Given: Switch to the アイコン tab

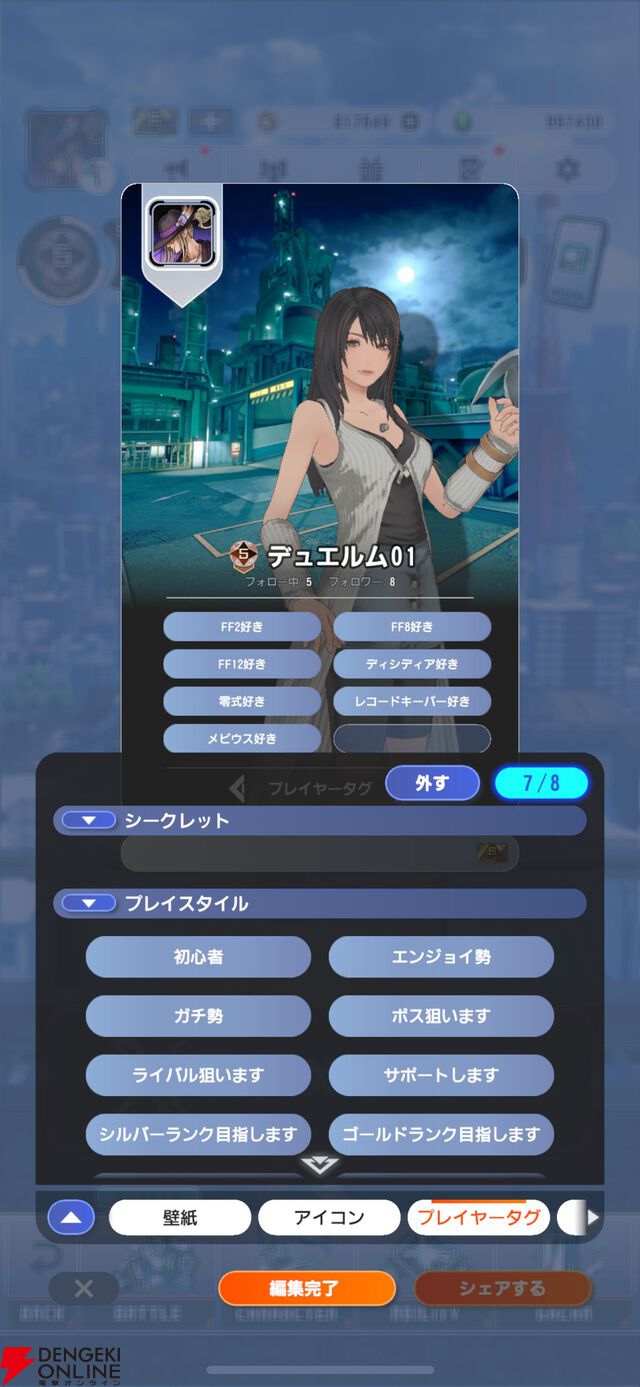Looking at the screenshot, I should pos(329,1217).
